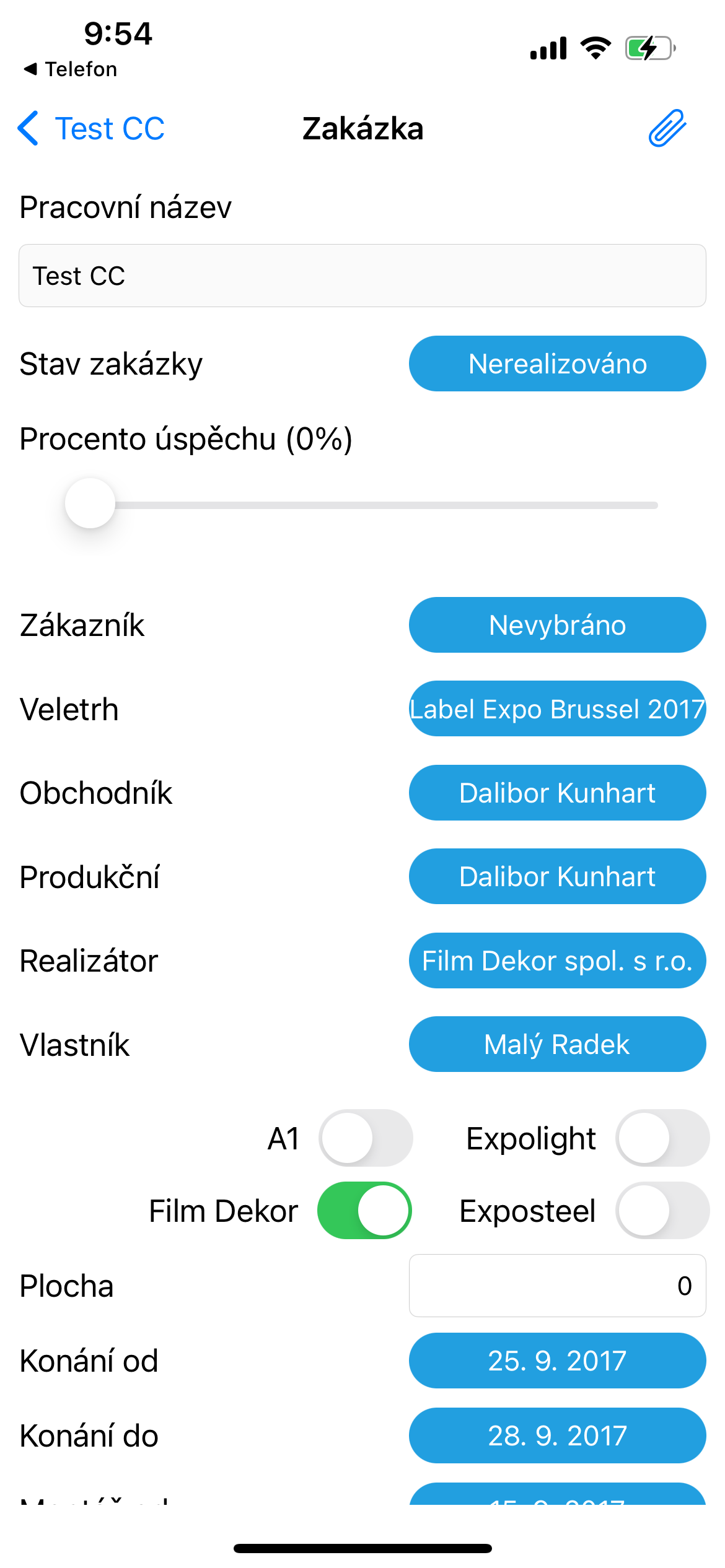Change order status Nerealizováno

tap(558, 364)
